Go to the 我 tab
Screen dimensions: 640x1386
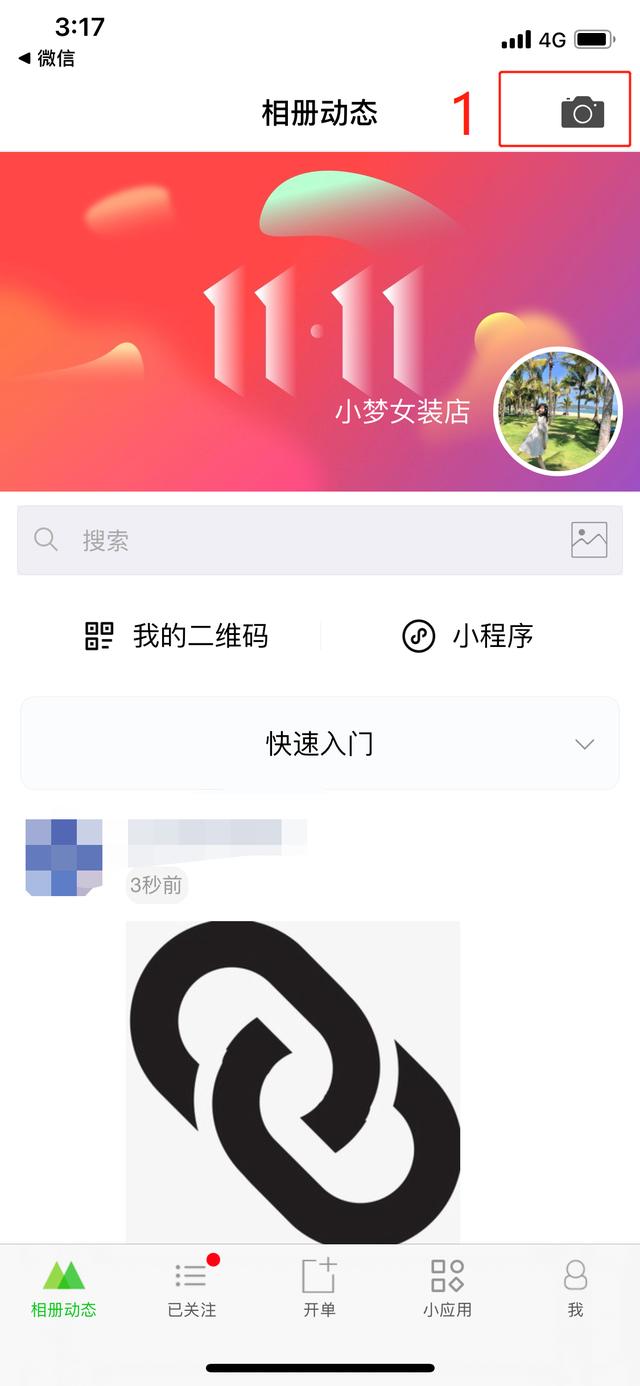pyautogui.click(x=575, y=1288)
